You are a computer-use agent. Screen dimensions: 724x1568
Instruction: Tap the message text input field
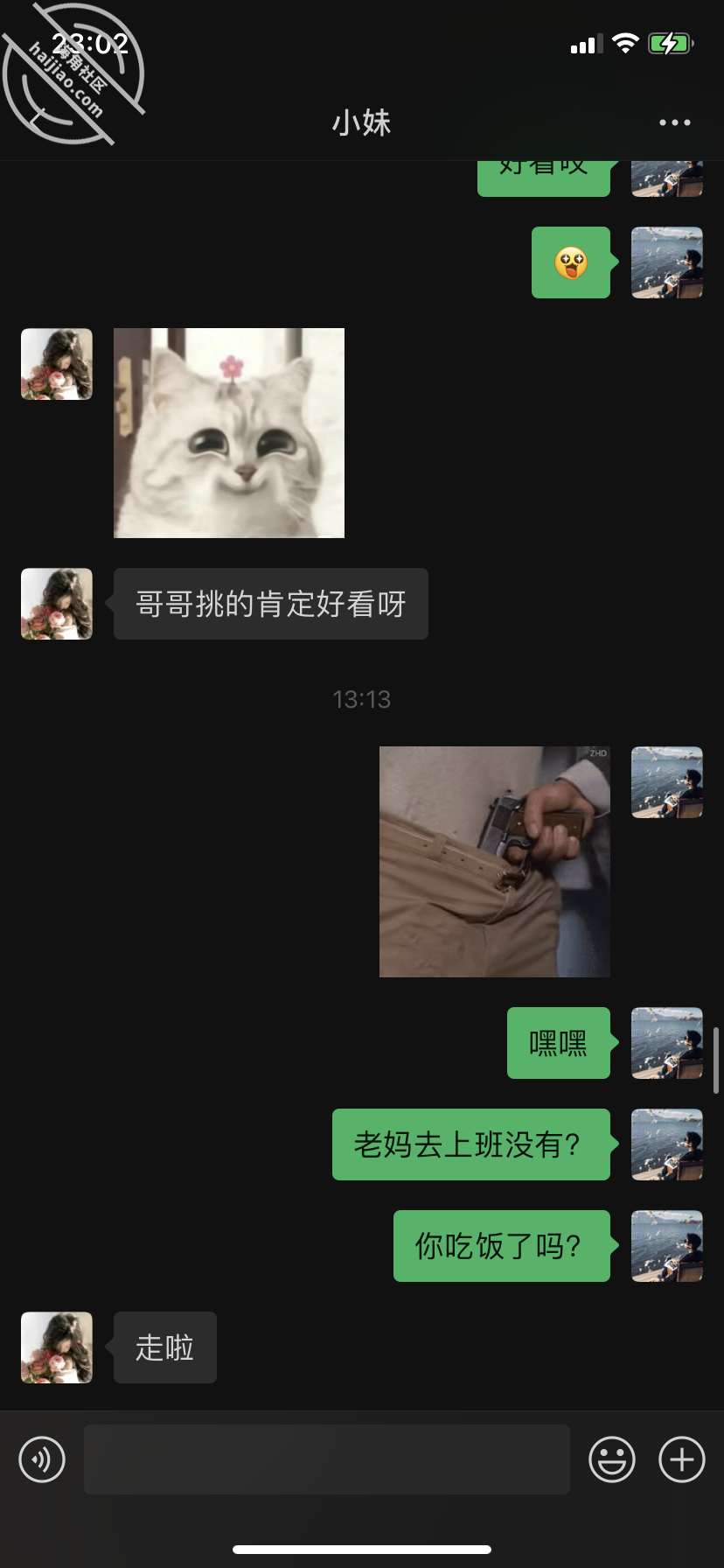click(327, 1459)
